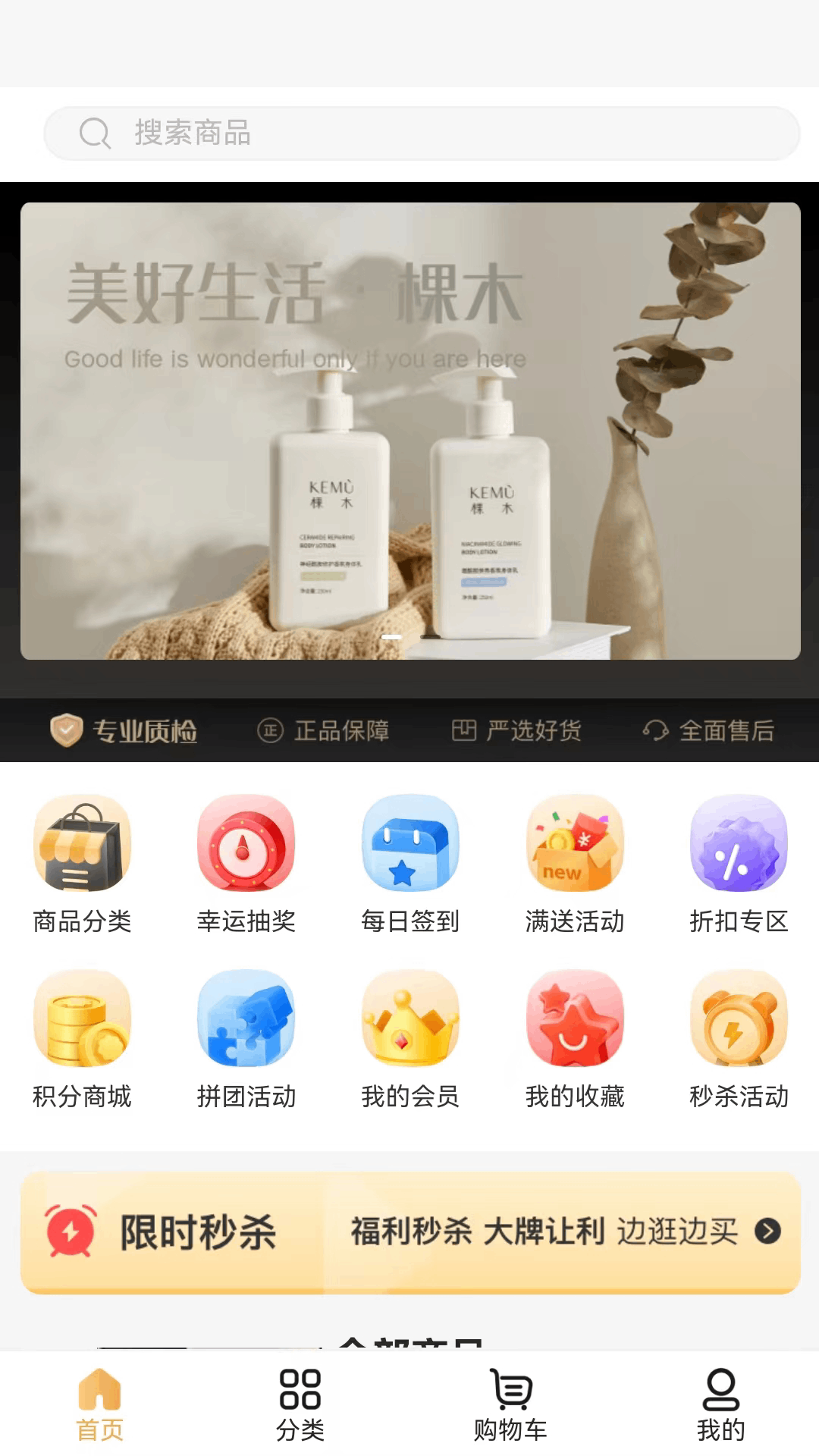Image resolution: width=819 pixels, height=1456 pixels.
Task: Open 每日签到 daily check-in
Action: click(410, 864)
